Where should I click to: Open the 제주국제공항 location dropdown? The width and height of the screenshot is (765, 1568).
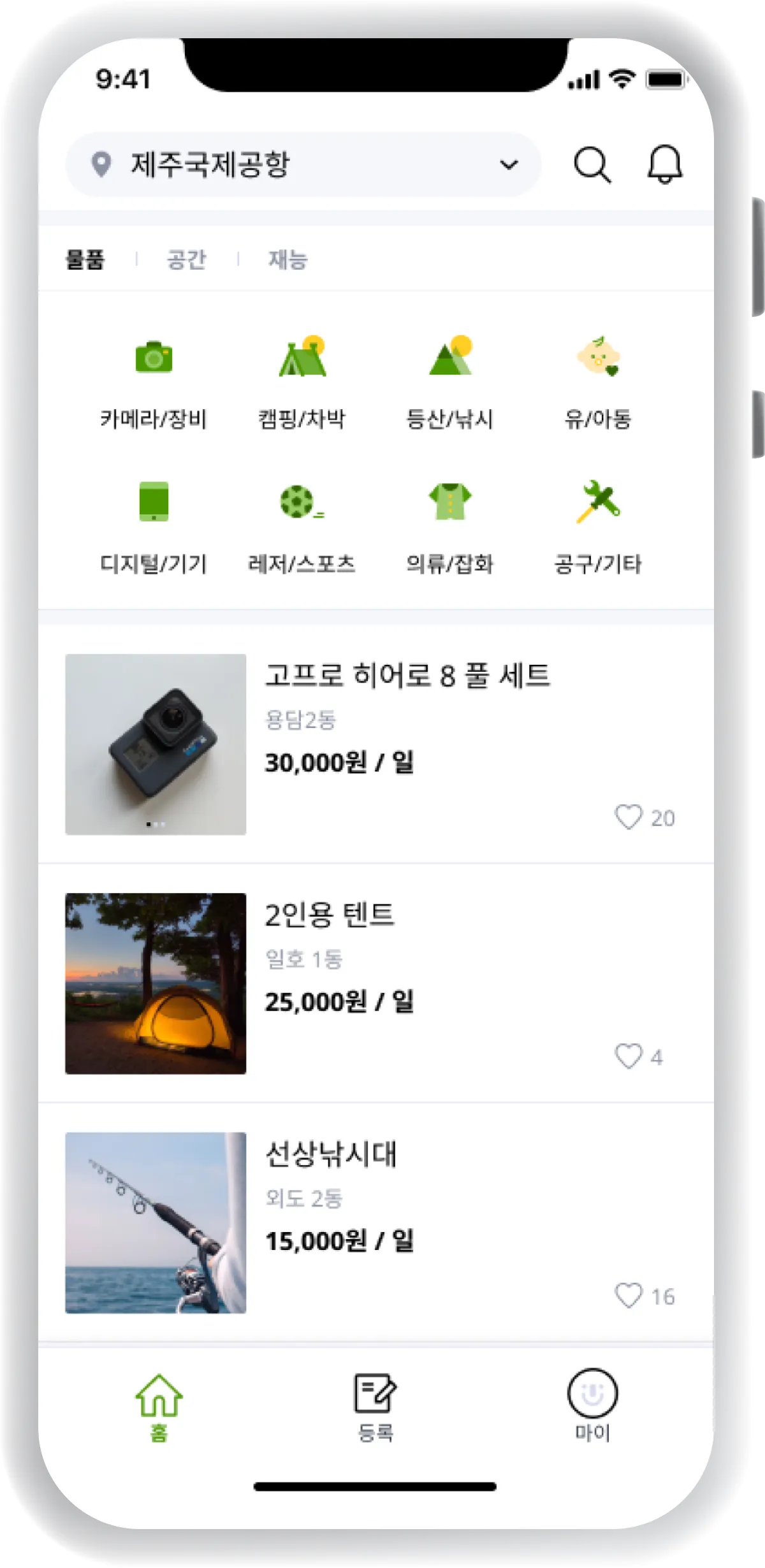303,164
